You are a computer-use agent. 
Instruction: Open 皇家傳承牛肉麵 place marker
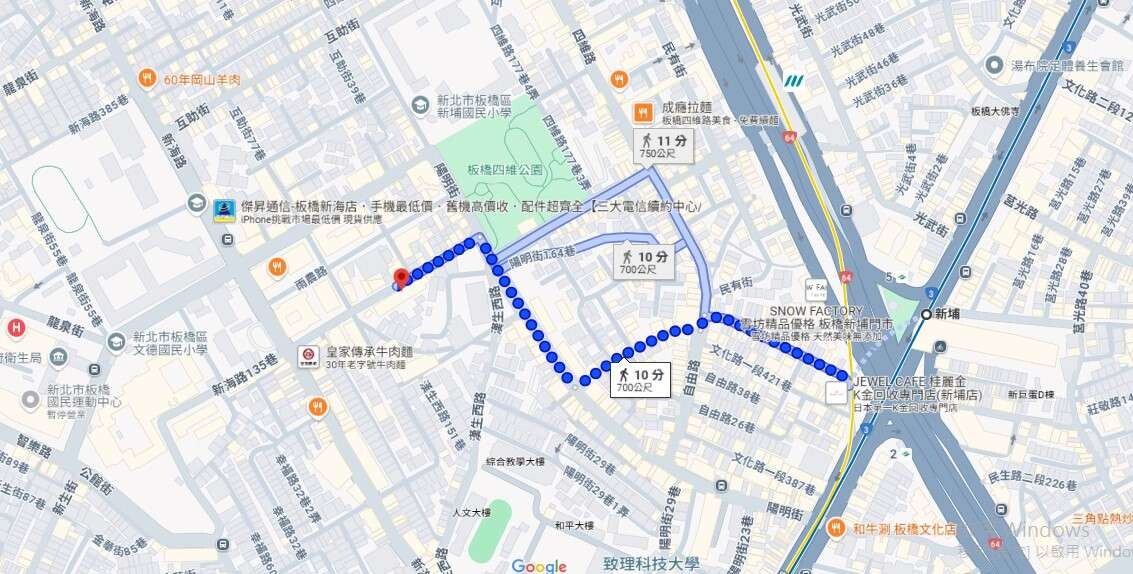(310, 355)
